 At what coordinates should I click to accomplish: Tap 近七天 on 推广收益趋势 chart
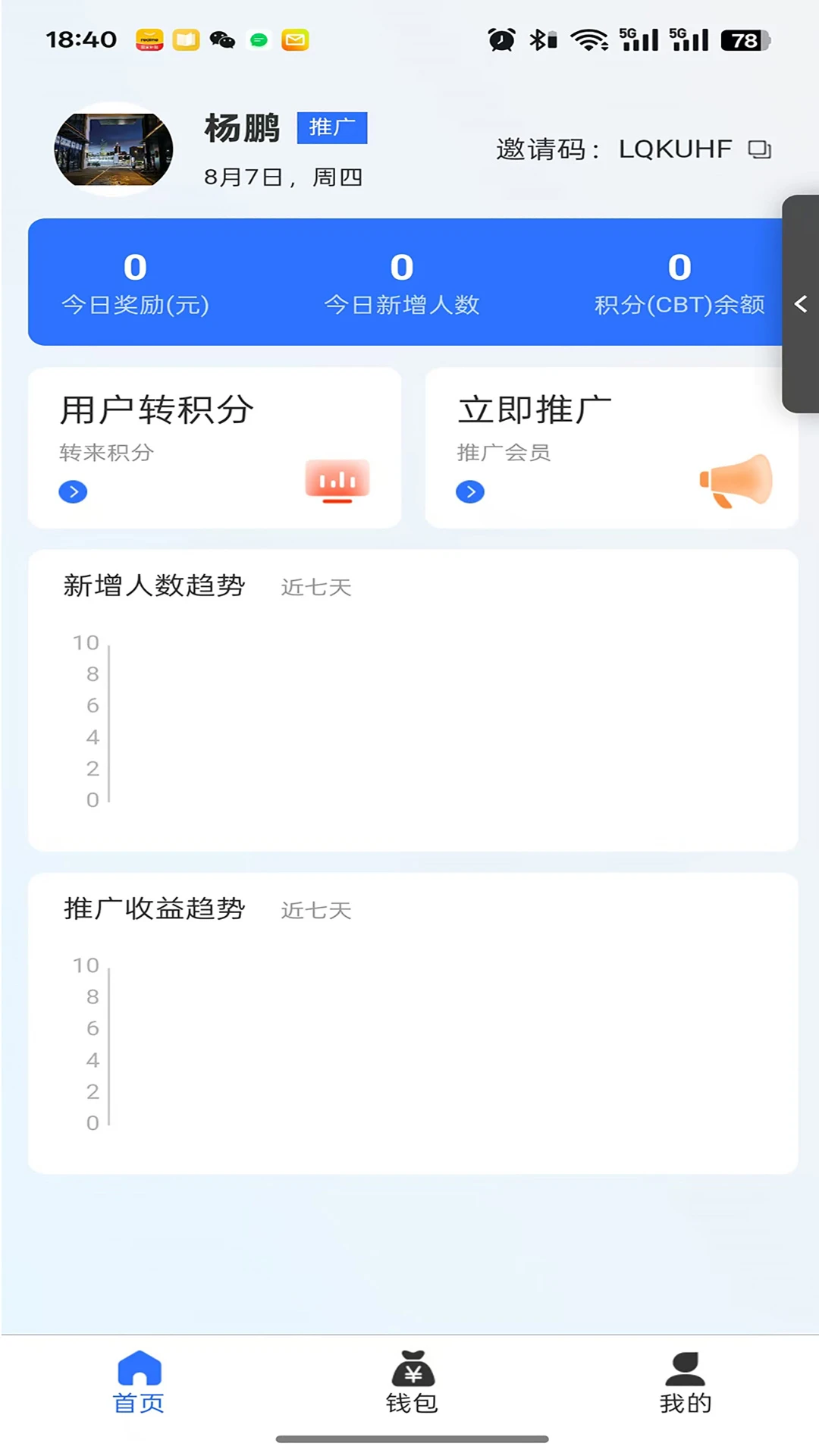(315, 911)
